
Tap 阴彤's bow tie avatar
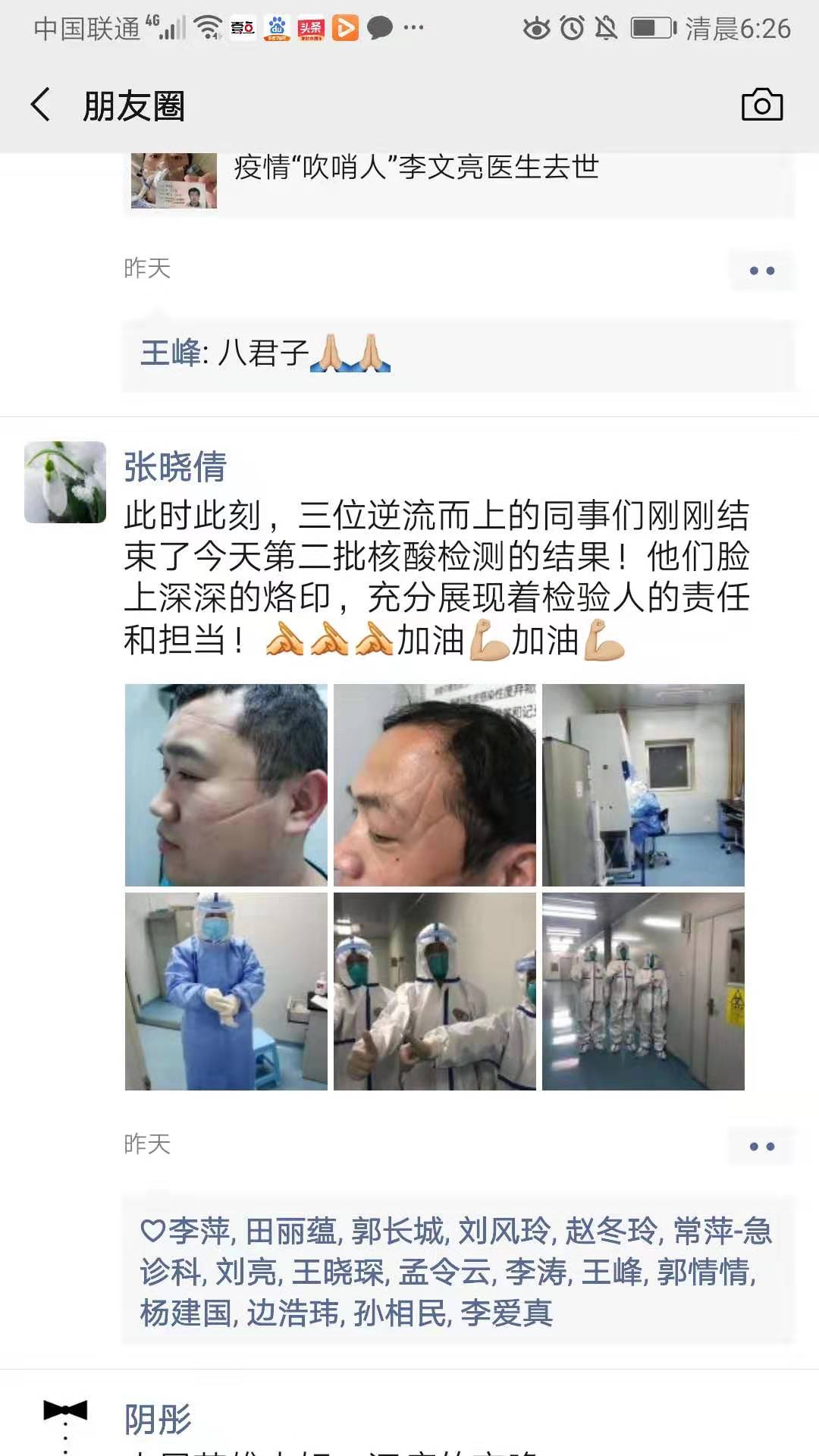[65, 1422]
